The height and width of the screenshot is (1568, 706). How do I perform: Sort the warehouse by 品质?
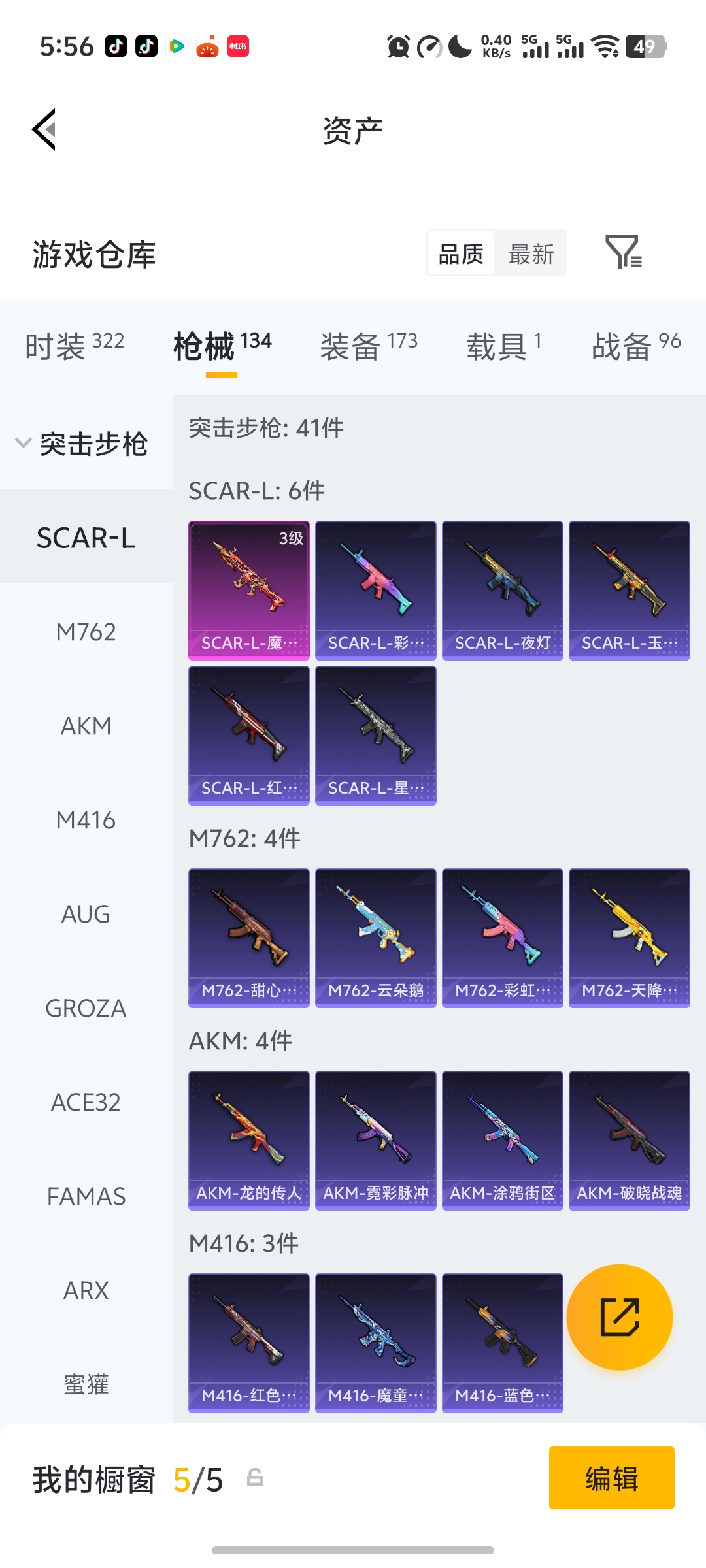point(461,253)
